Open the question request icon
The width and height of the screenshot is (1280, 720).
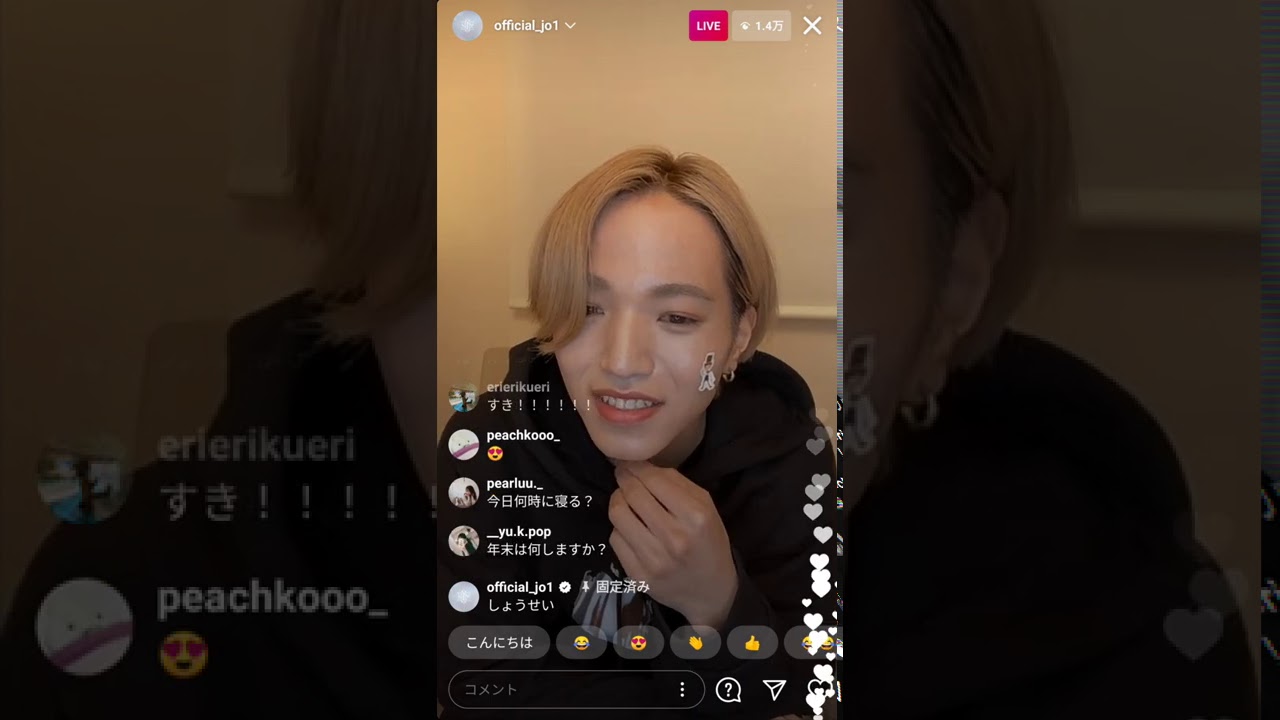729,689
